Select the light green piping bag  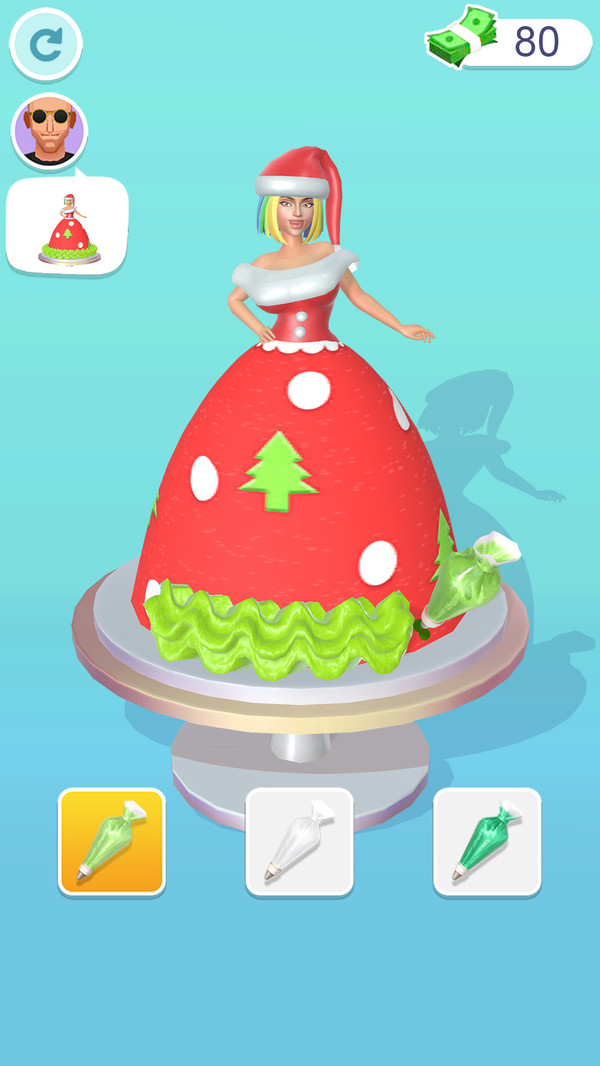point(112,842)
